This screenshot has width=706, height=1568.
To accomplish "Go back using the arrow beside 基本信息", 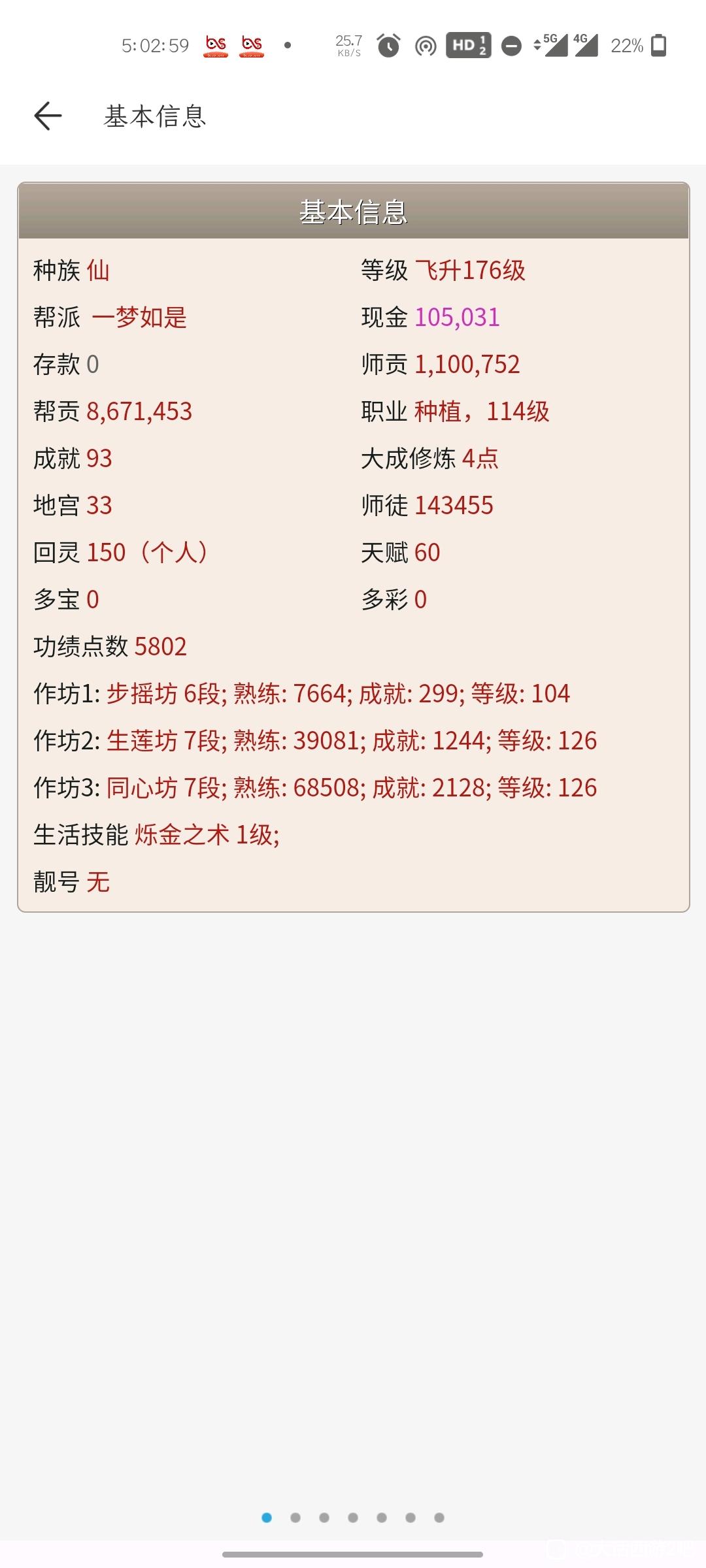I will pyautogui.click(x=48, y=116).
